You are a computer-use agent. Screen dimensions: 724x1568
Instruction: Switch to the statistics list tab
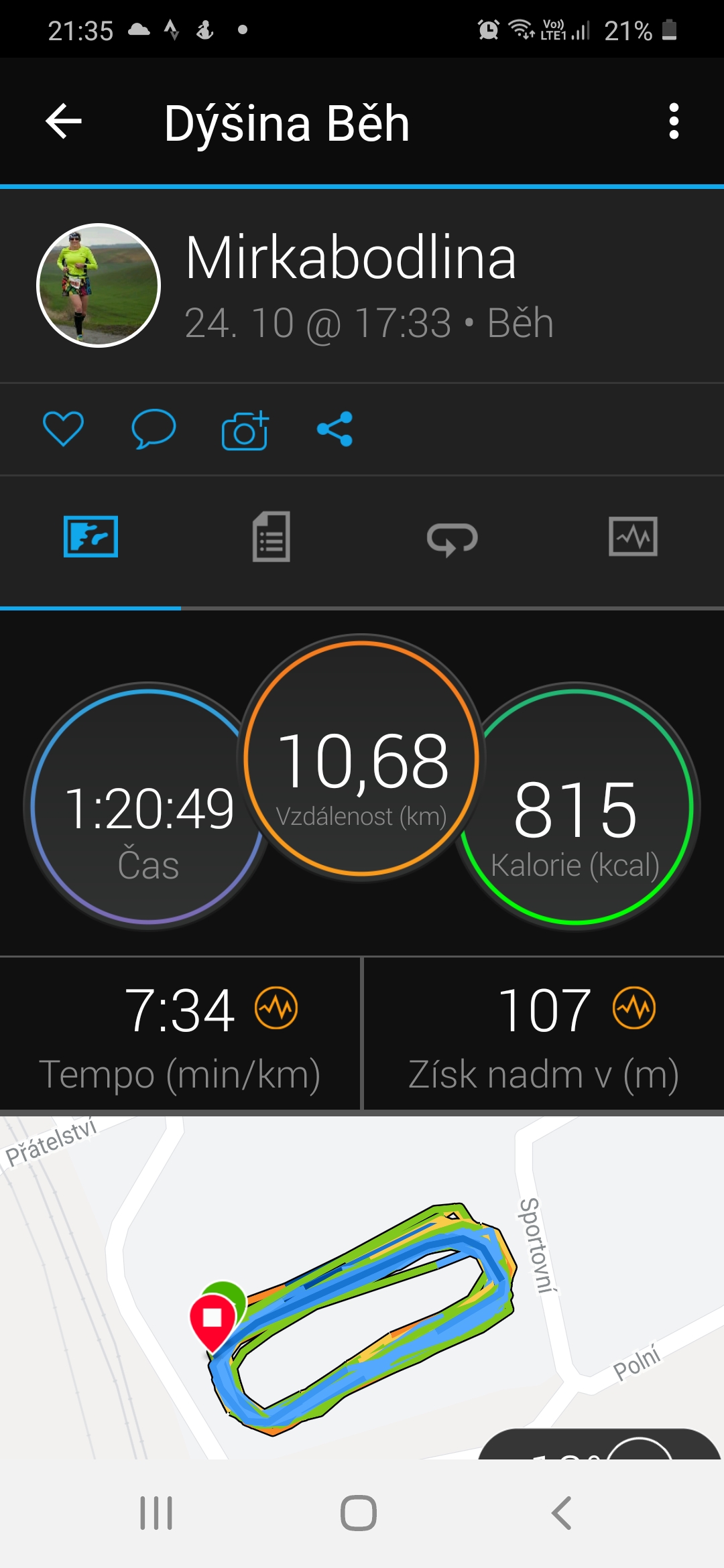point(271,537)
